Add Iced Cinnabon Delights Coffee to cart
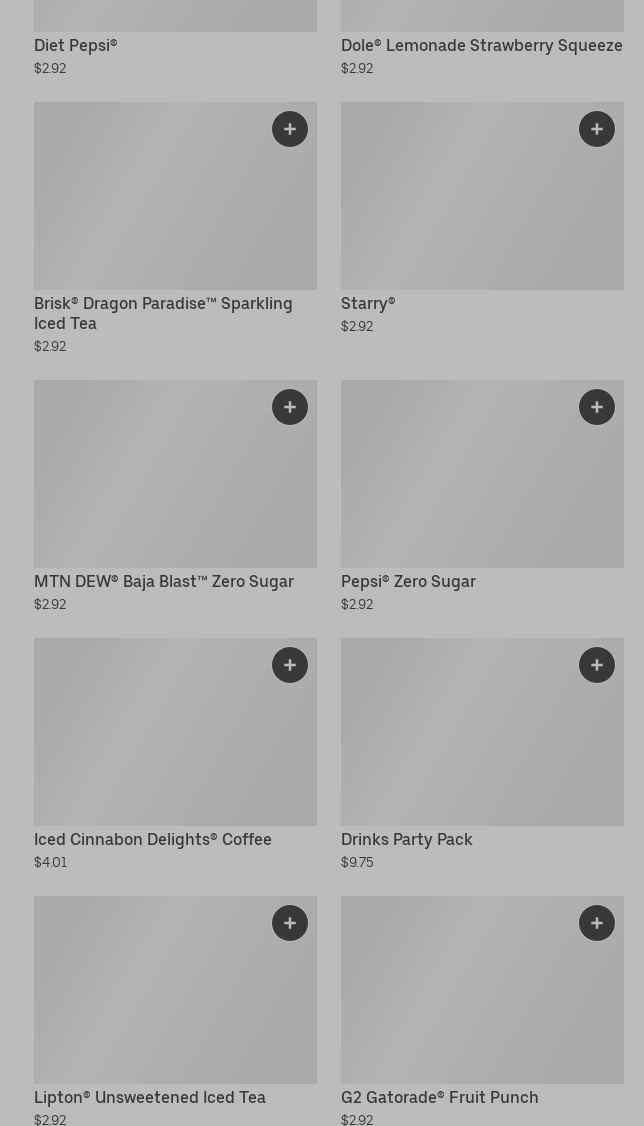 point(290,665)
